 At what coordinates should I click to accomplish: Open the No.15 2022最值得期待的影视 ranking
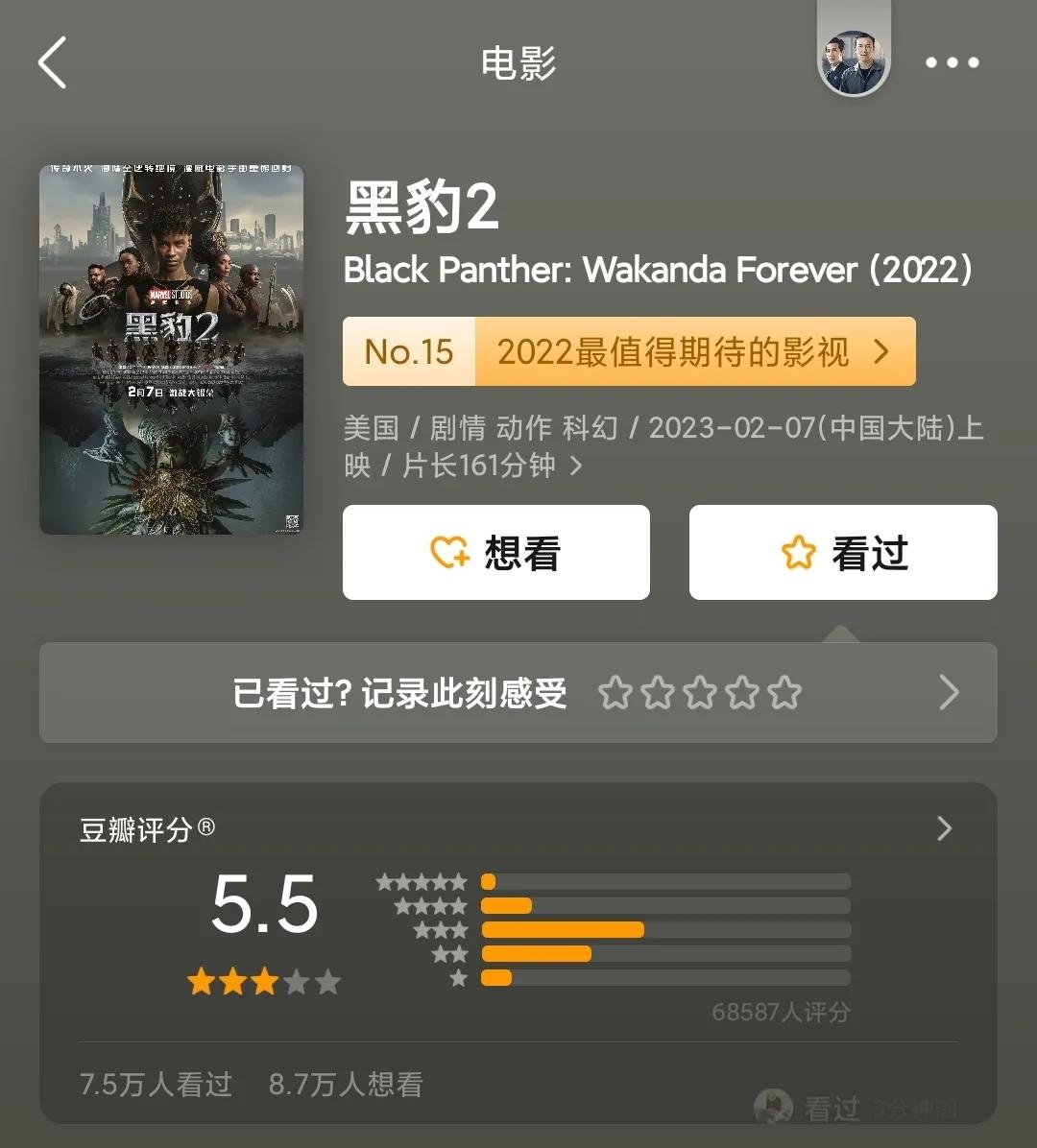click(629, 352)
